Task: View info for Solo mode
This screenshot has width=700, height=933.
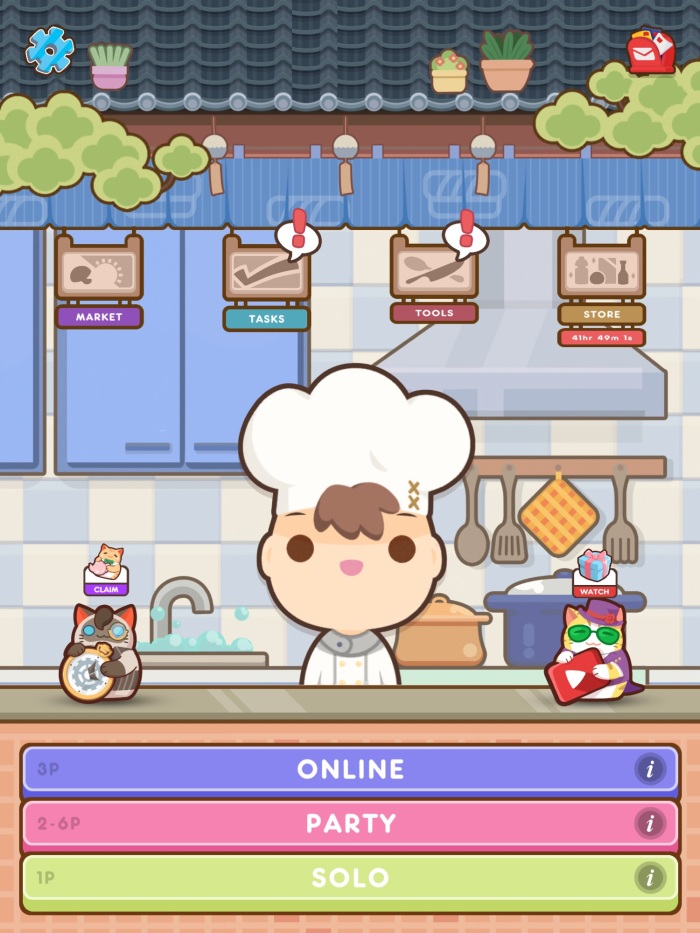Action: [x=650, y=878]
